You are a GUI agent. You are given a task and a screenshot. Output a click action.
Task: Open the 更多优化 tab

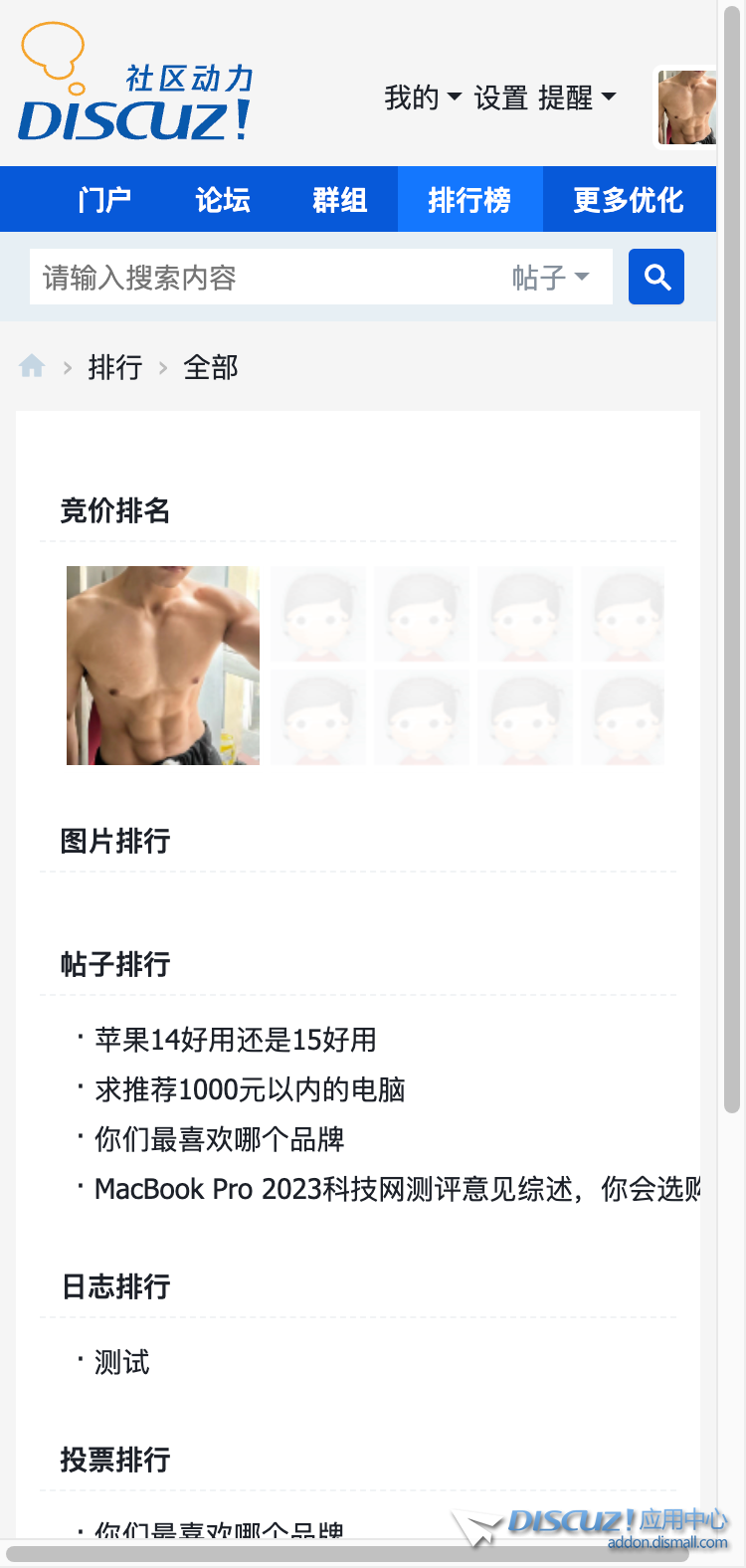tap(628, 200)
